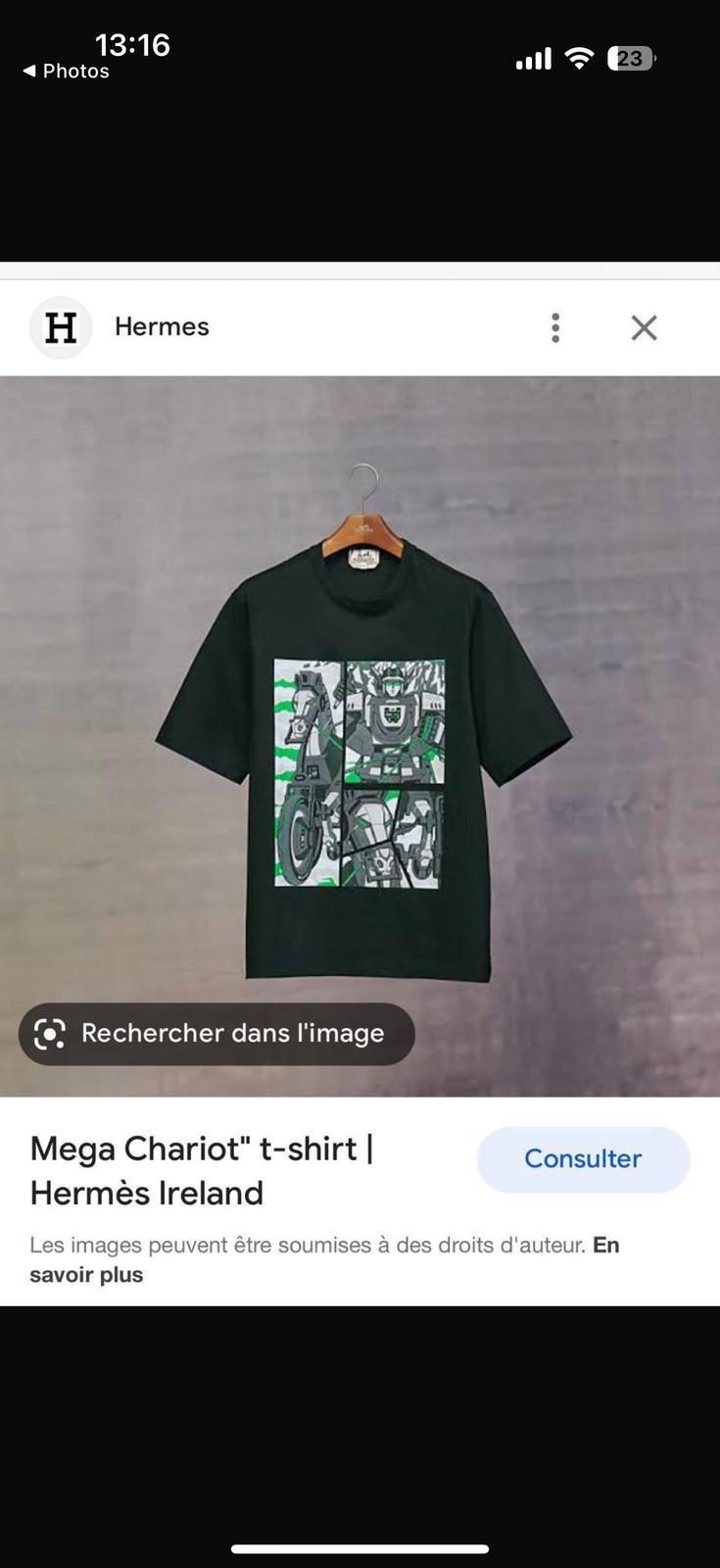This screenshot has width=720, height=1568.
Task: Tap the clock showing 13:16
Action: point(132,44)
